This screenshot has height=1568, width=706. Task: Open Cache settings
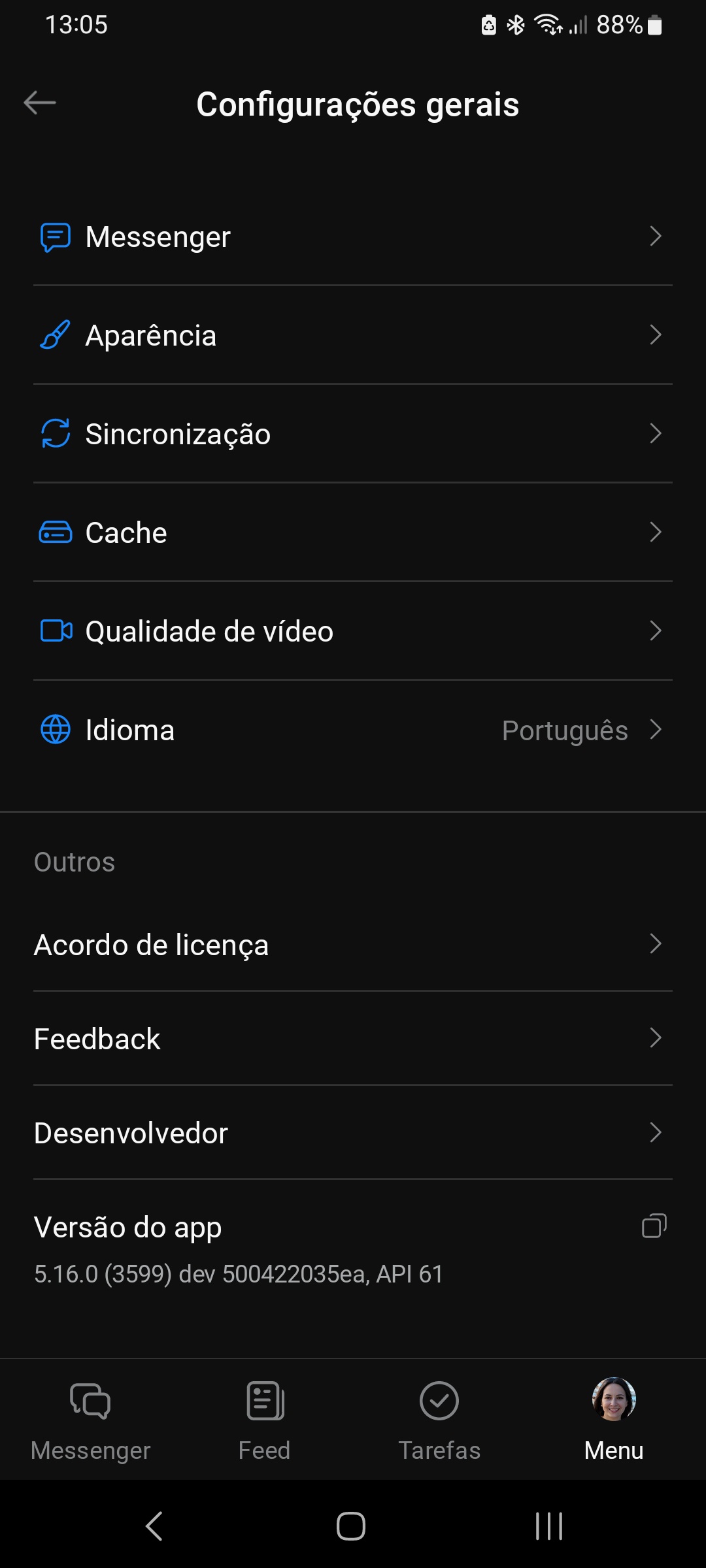[x=353, y=532]
